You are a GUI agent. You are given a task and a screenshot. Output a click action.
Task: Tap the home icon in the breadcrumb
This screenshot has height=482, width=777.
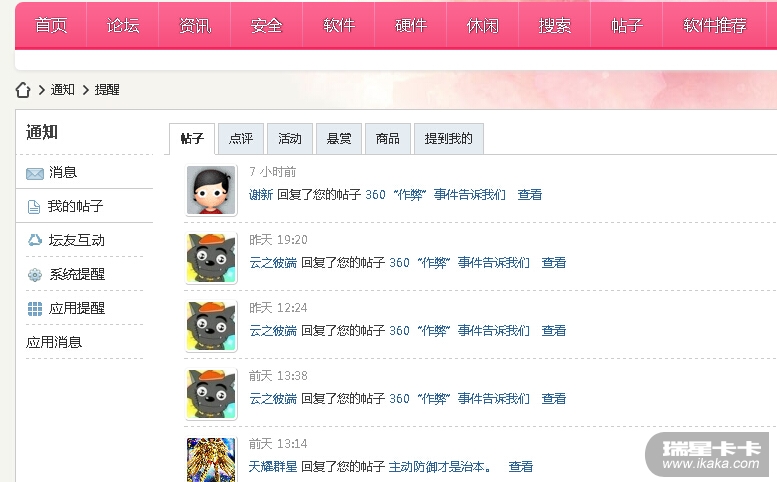[23, 90]
